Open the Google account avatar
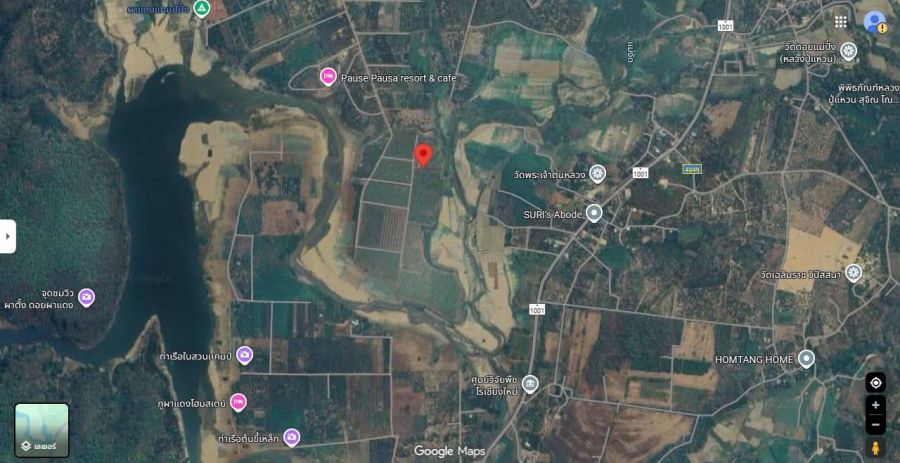 click(x=875, y=21)
